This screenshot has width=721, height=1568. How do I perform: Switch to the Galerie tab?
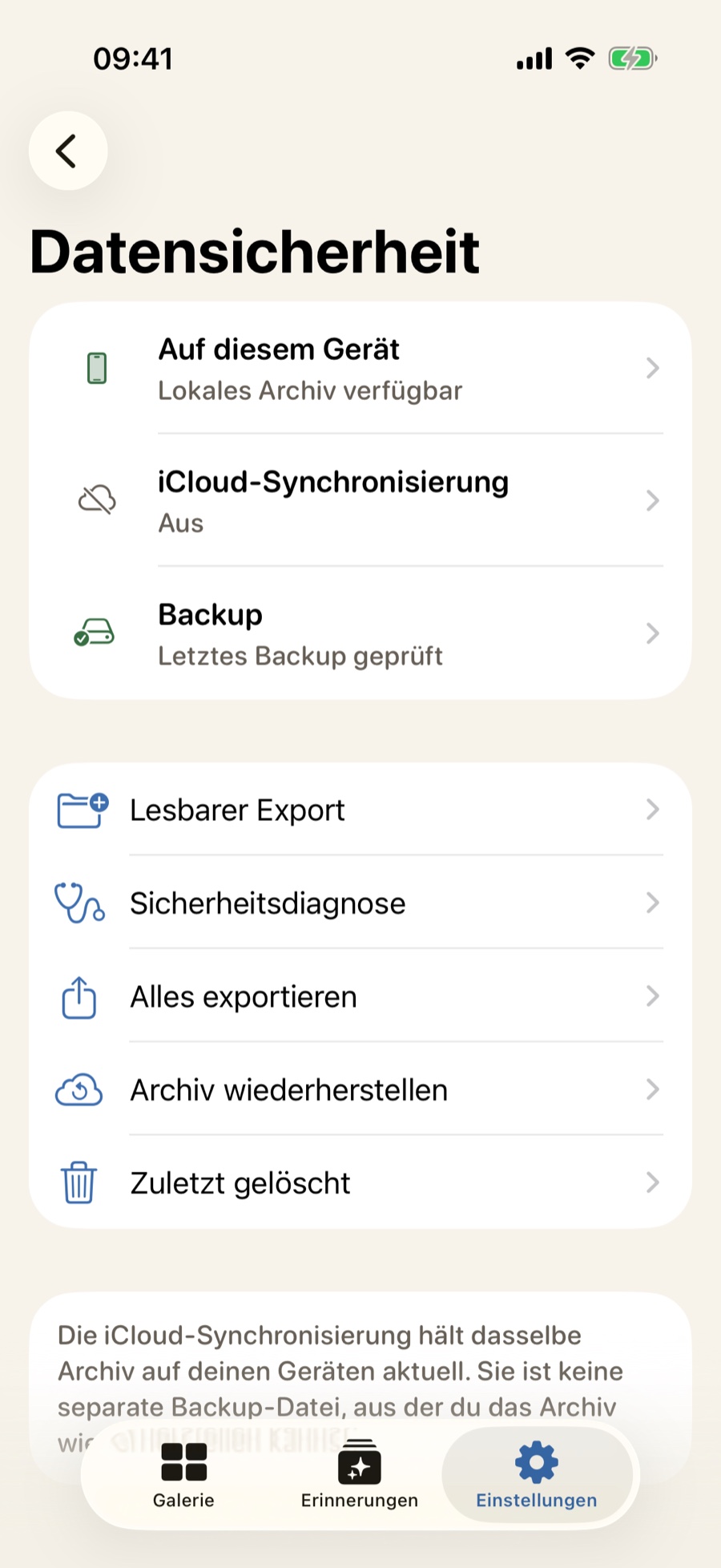(183, 1474)
